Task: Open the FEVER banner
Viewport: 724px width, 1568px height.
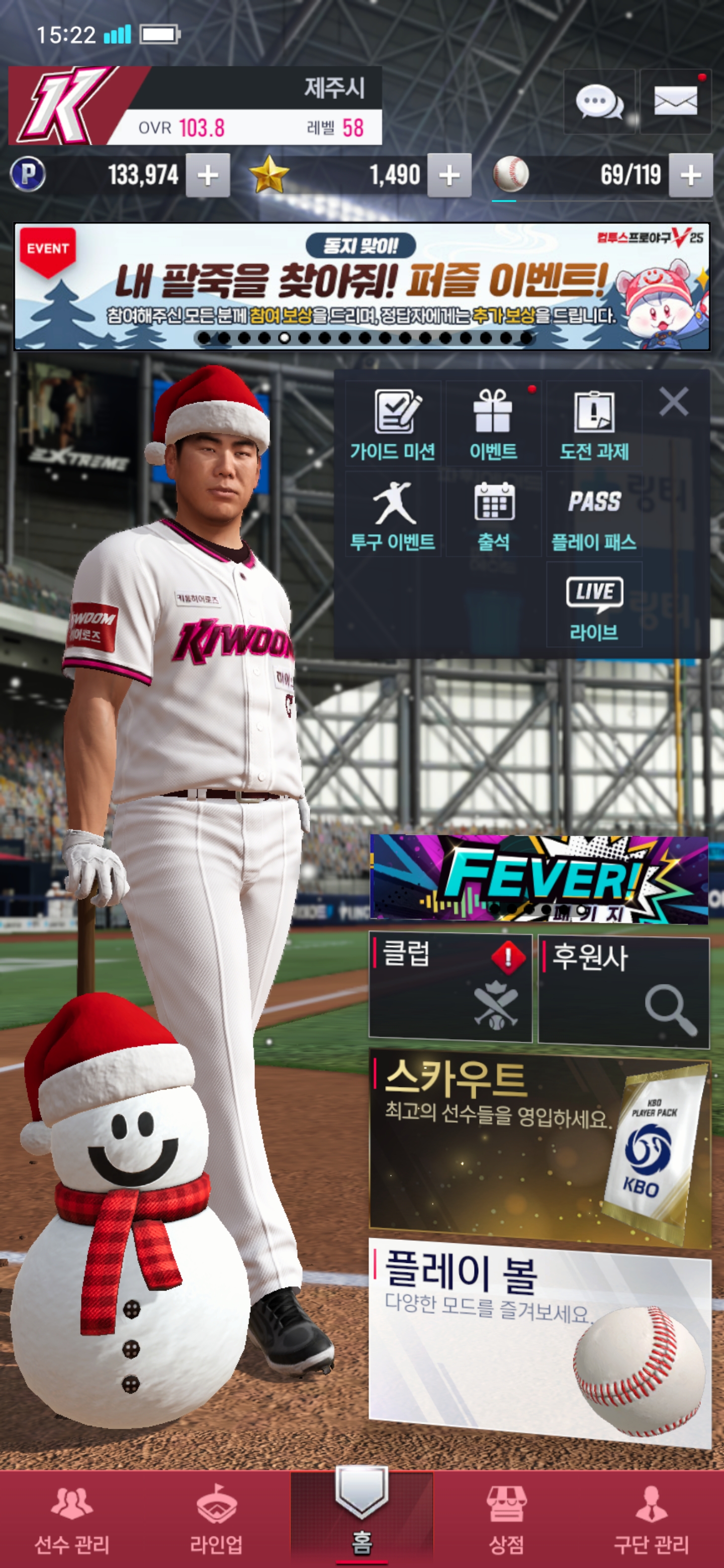Action: pyautogui.click(x=539, y=878)
